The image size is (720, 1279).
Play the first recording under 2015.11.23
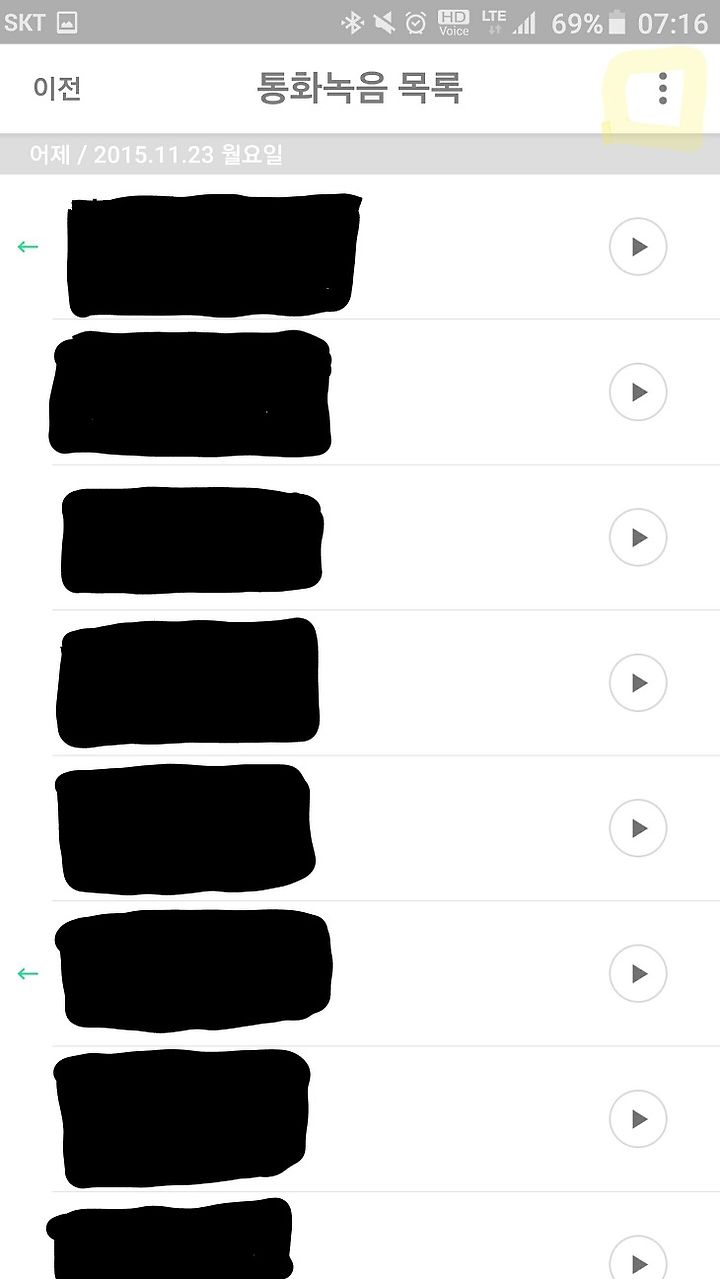pyautogui.click(x=638, y=246)
